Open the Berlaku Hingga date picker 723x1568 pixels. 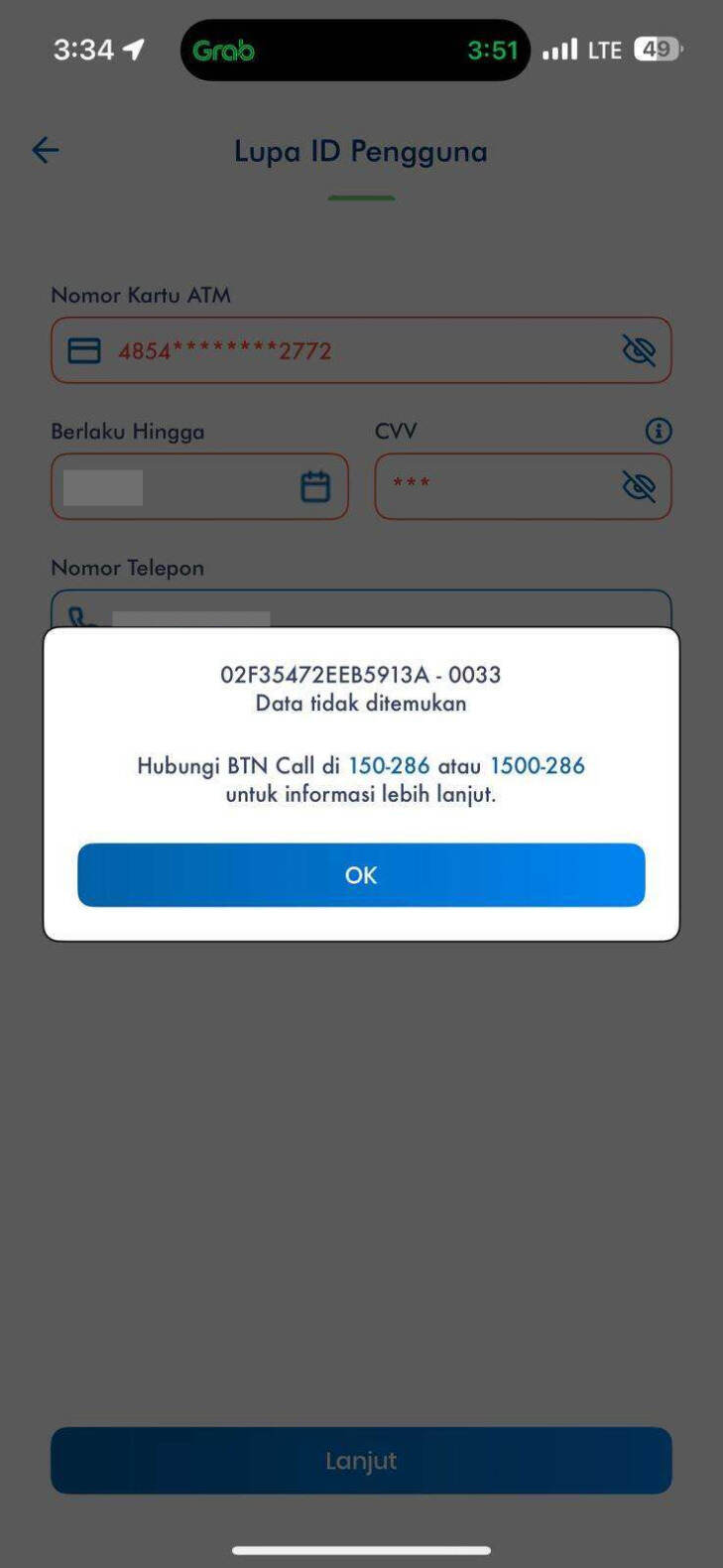point(315,486)
